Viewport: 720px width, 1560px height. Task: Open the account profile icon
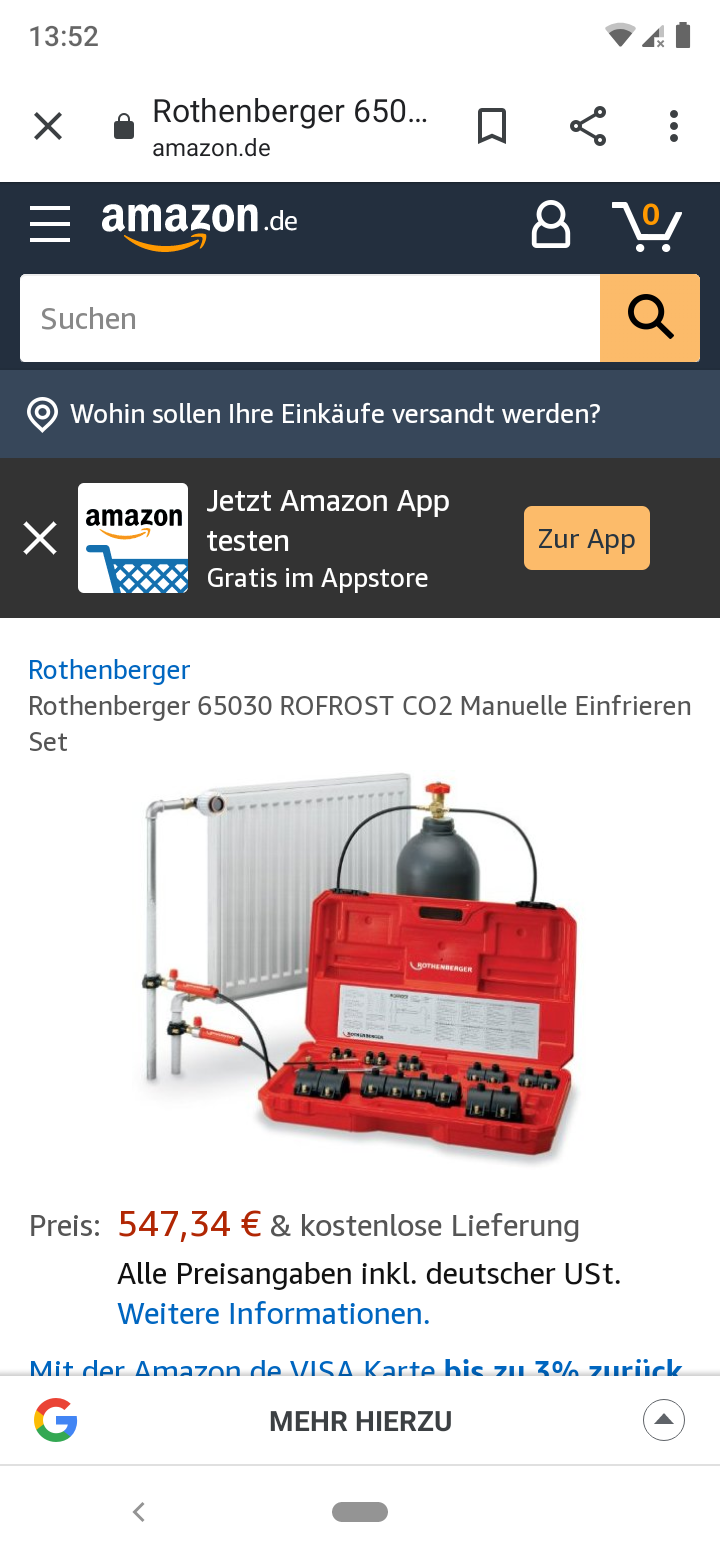550,224
